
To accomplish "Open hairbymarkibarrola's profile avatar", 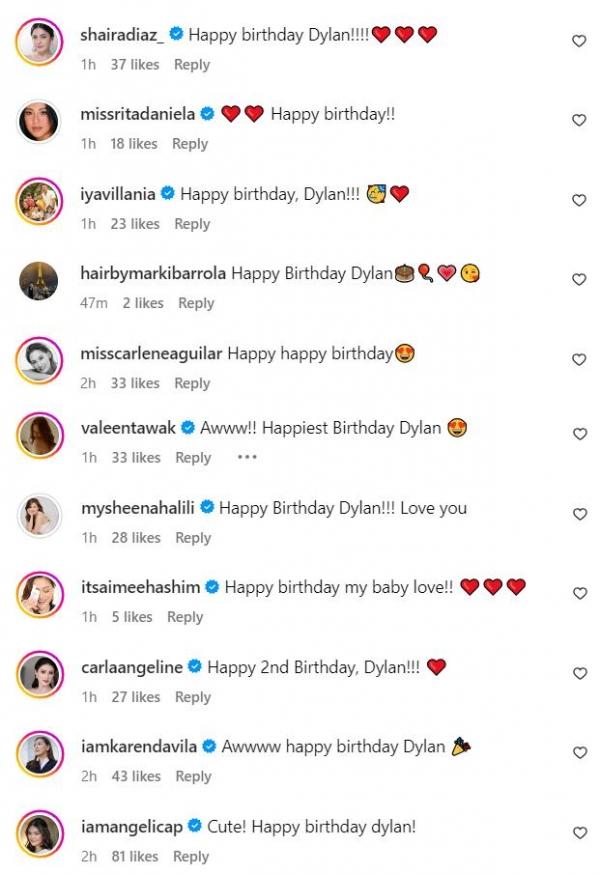I will [x=40, y=280].
